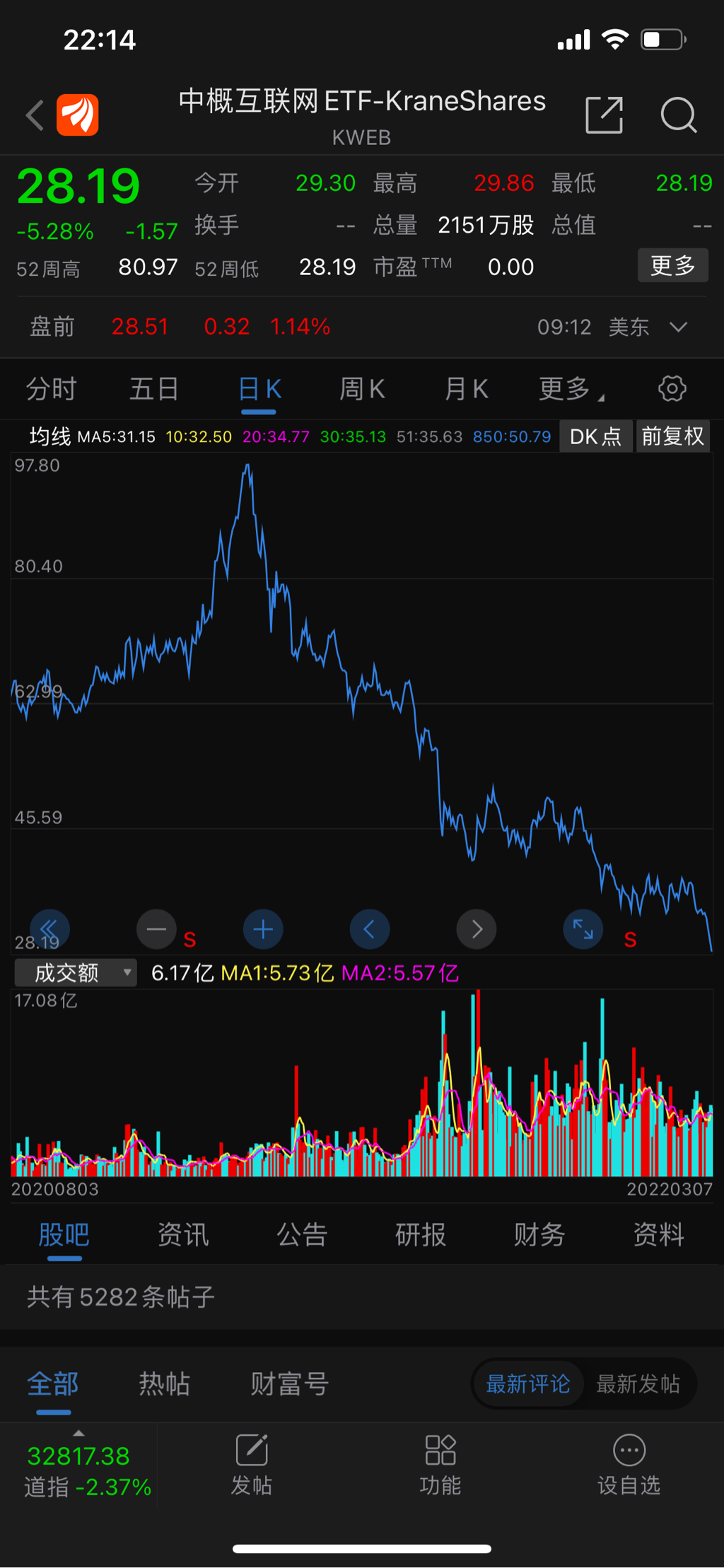The image size is (724, 1568).
Task: Write a new post with 发帖
Action: point(252,1465)
